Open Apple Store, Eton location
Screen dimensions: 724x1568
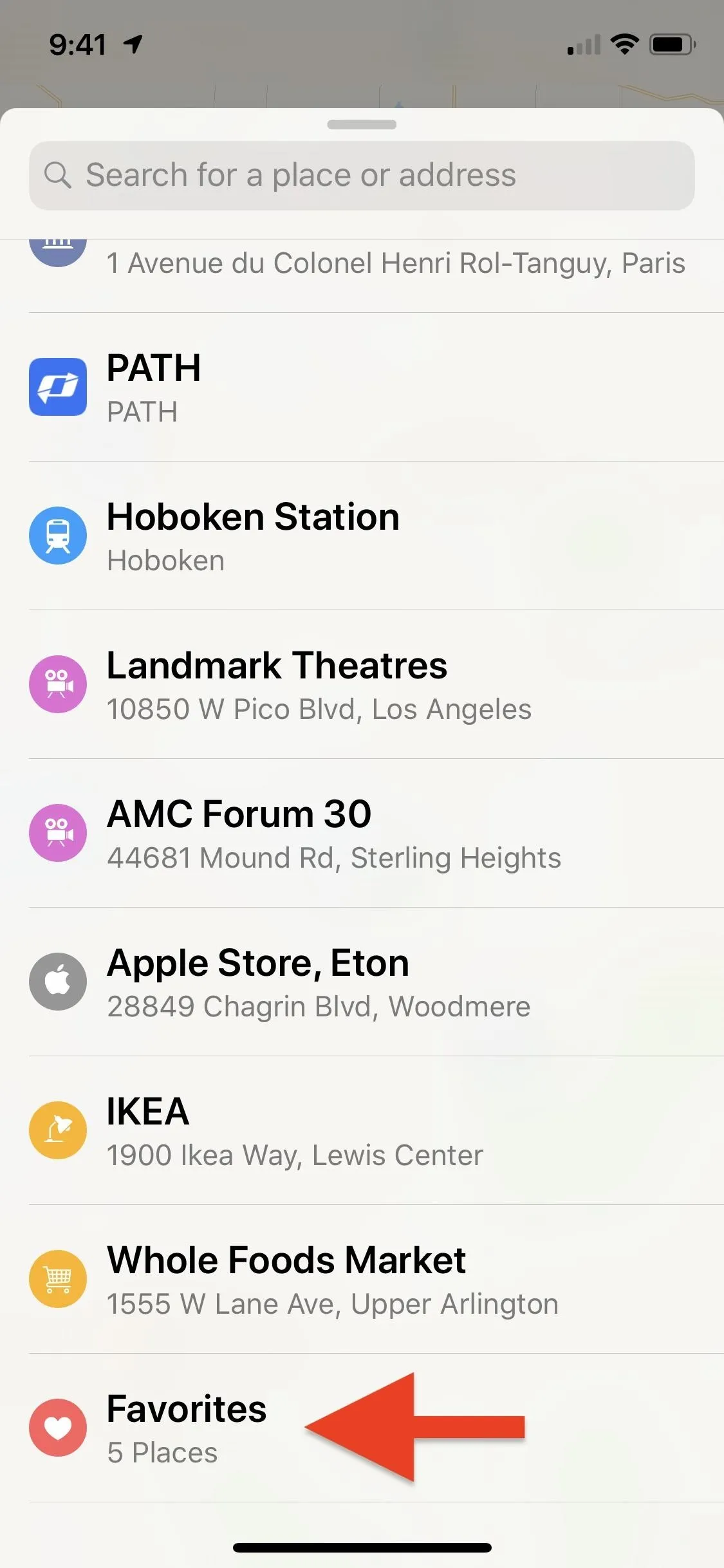(x=362, y=982)
